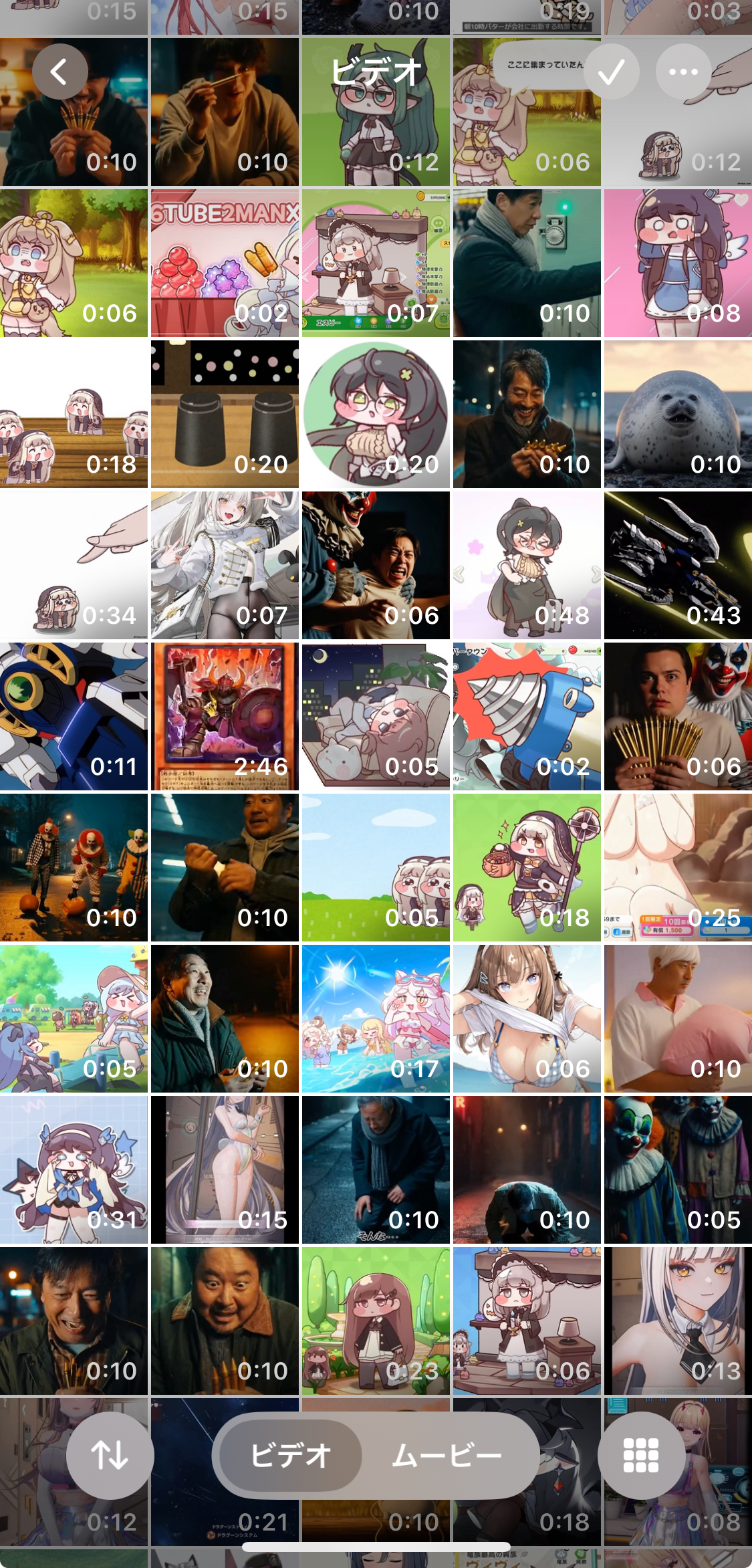Open the 0:23 brown-haired chibi video
752x1568 pixels.
click(376, 1321)
